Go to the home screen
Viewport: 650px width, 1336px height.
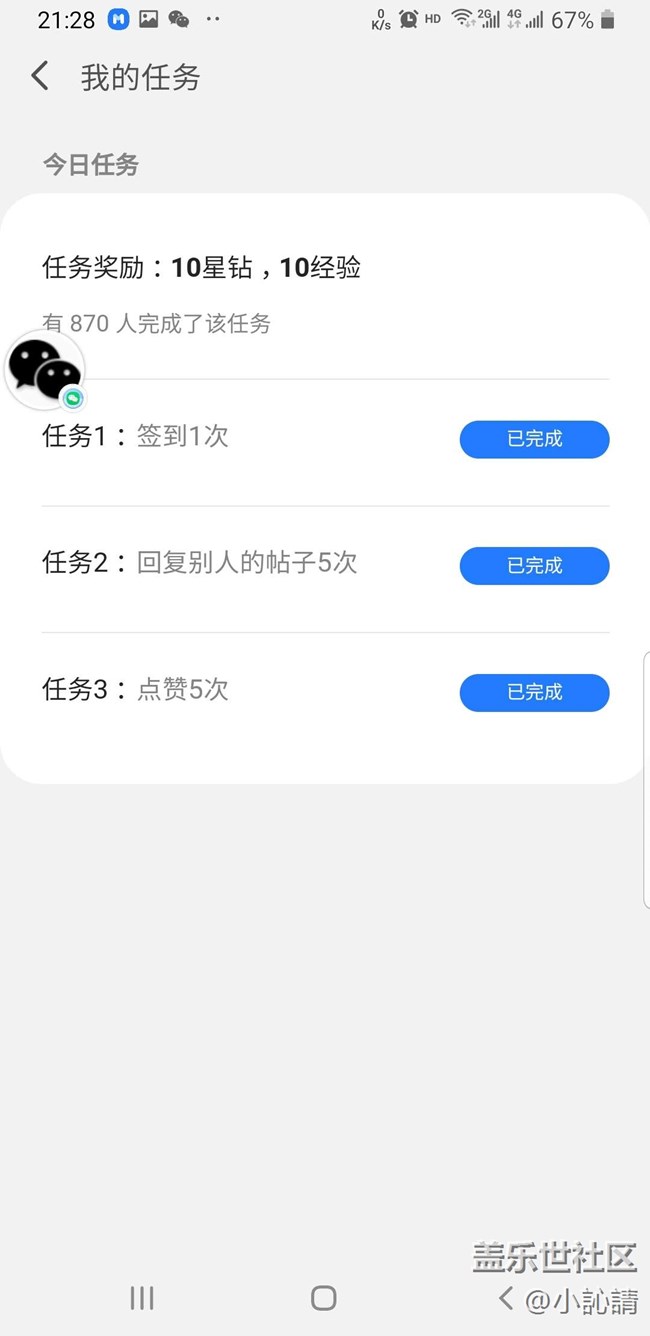(x=323, y=1298)
